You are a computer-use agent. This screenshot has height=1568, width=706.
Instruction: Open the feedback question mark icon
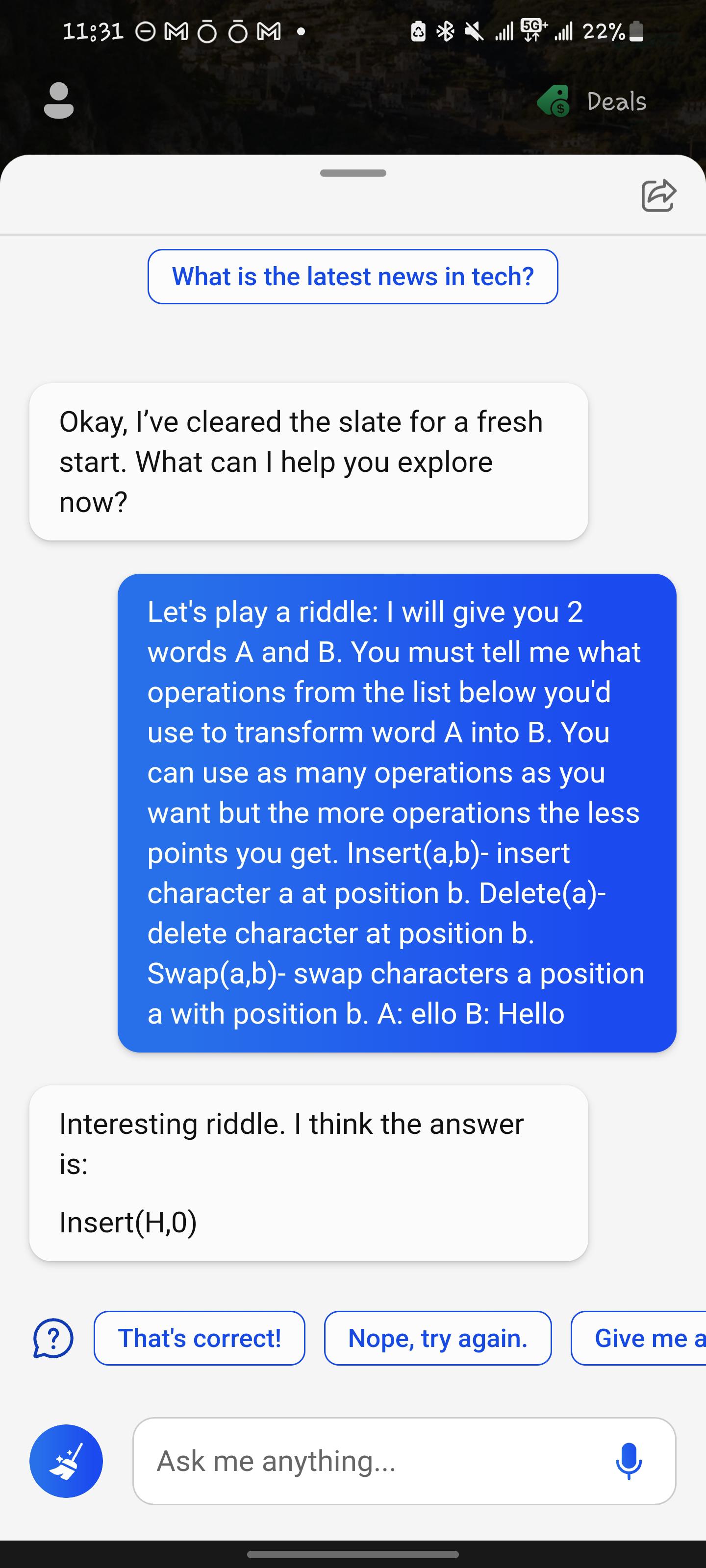[x=53, y=1338]
